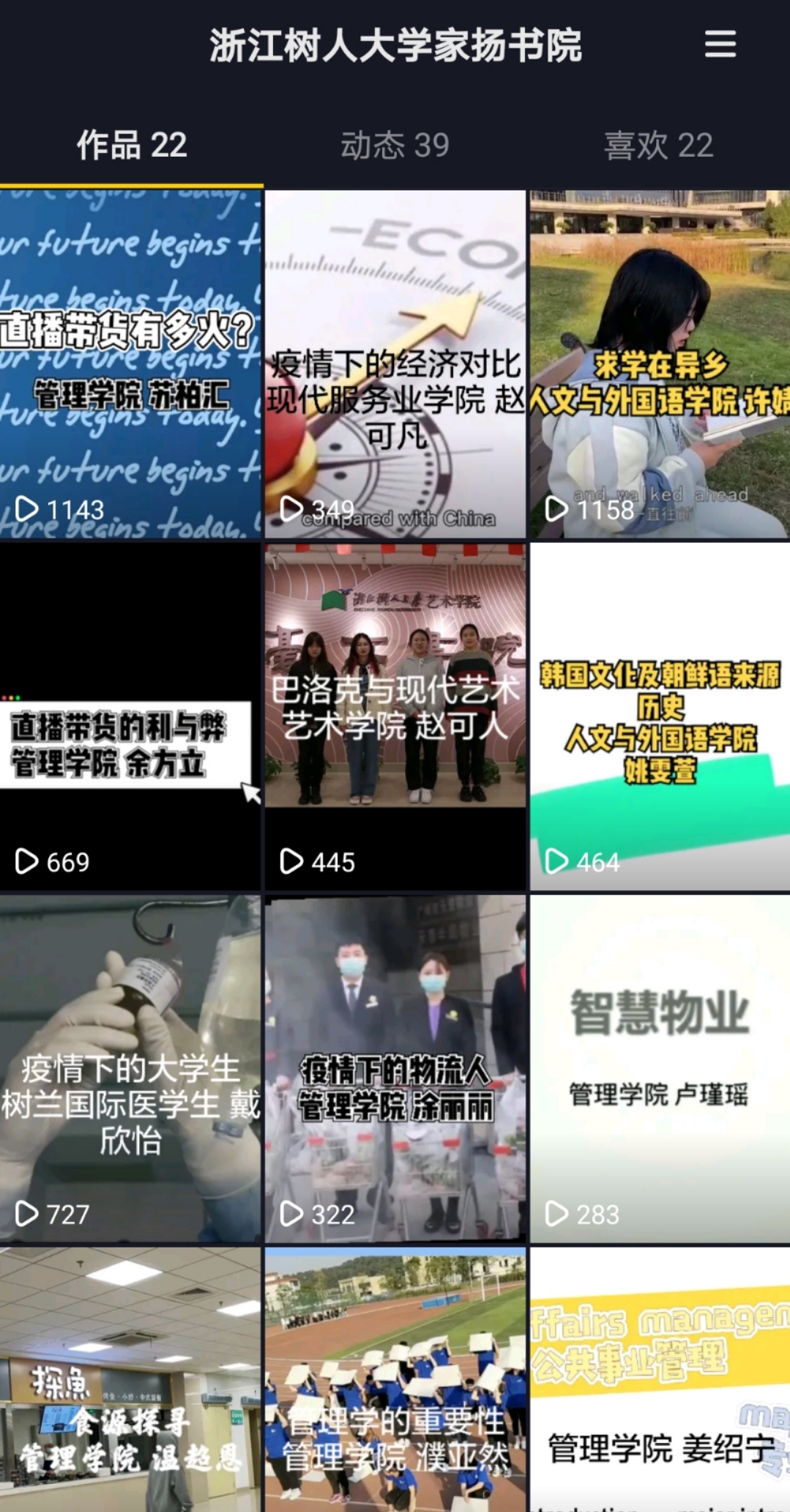Screen dimensions: 790x1512
Task: Play the 疫情下的物流人 video
Action: tap(395, 1068)
